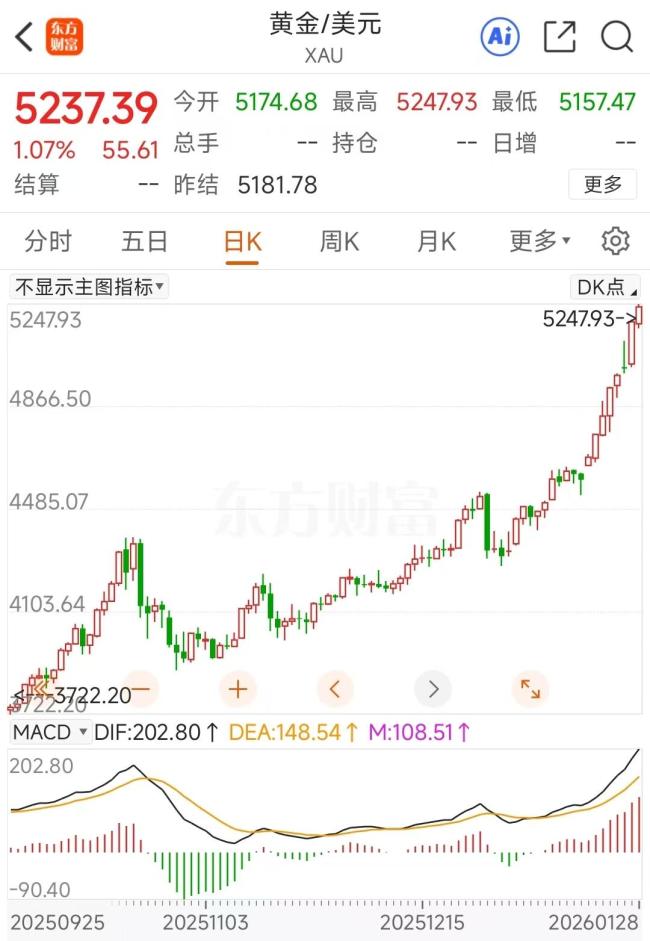The height and width of the screenshot is (941, 650).
Task: Move chart right with the right chevron
Action: (433, 688)
